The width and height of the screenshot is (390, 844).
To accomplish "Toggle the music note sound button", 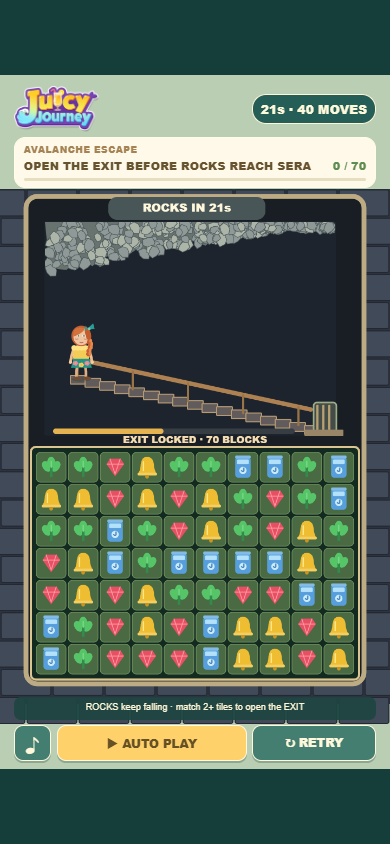I will (32, 743).
